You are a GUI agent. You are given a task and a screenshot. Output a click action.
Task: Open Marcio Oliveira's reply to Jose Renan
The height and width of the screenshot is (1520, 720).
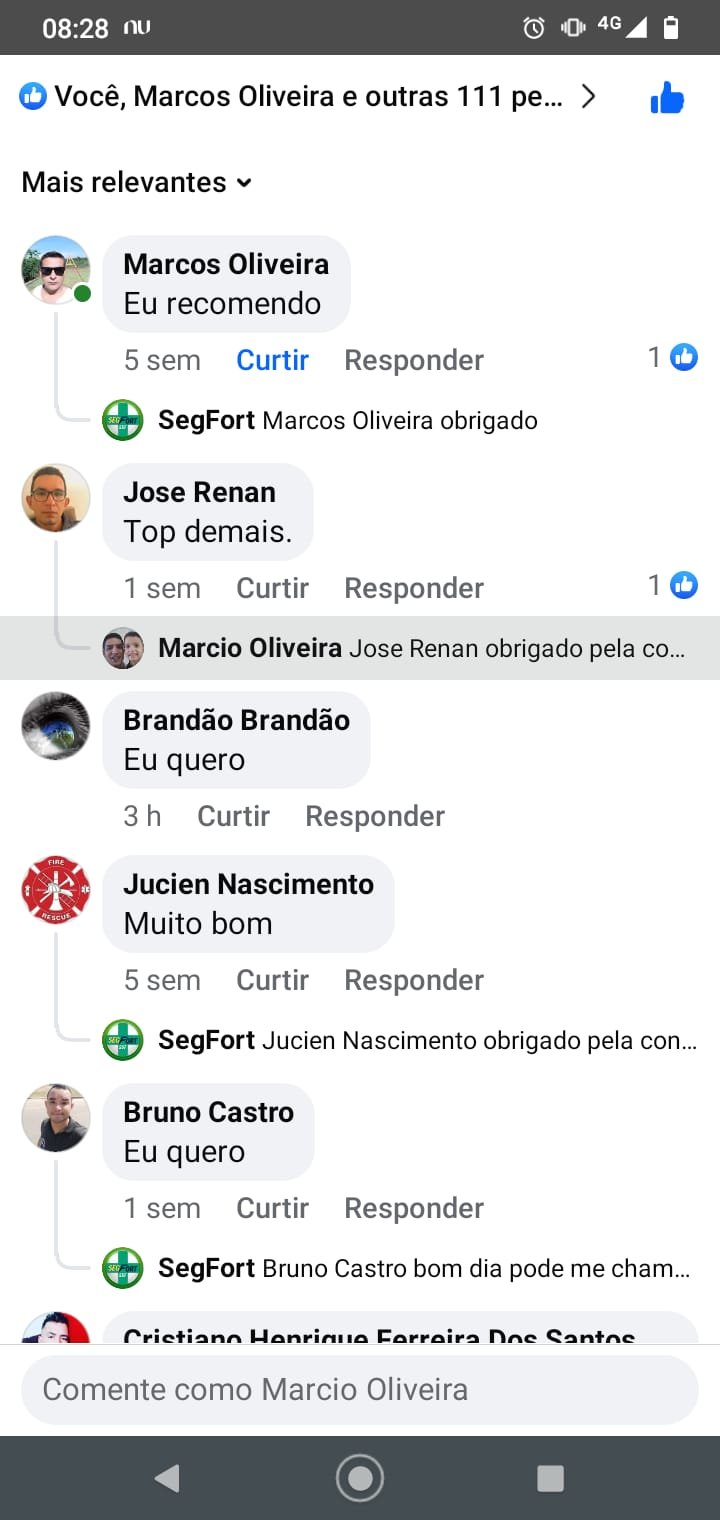pos(420,648)
